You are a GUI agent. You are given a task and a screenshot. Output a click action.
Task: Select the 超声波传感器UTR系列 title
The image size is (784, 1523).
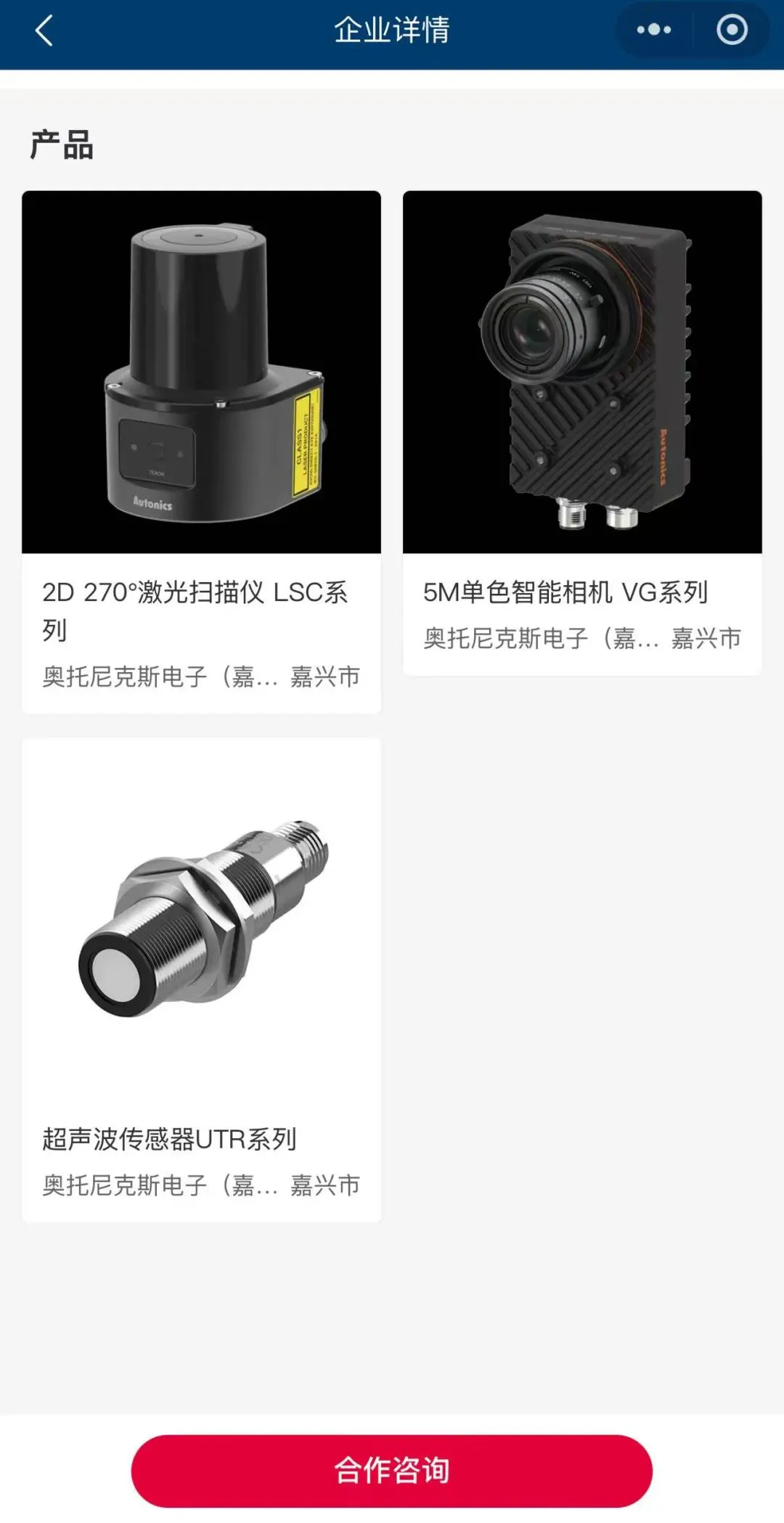coord(169,1138)
